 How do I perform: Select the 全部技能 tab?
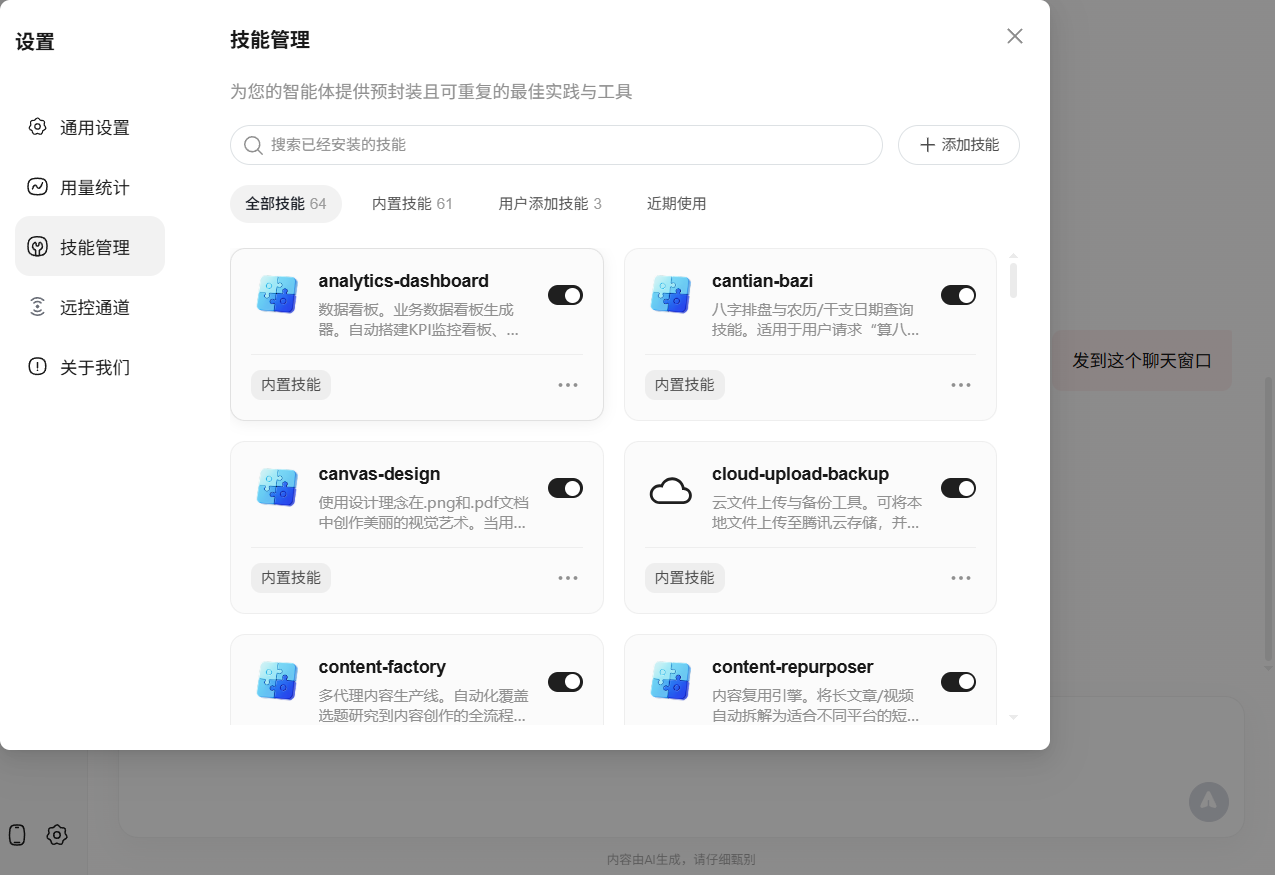coord(285,204)
